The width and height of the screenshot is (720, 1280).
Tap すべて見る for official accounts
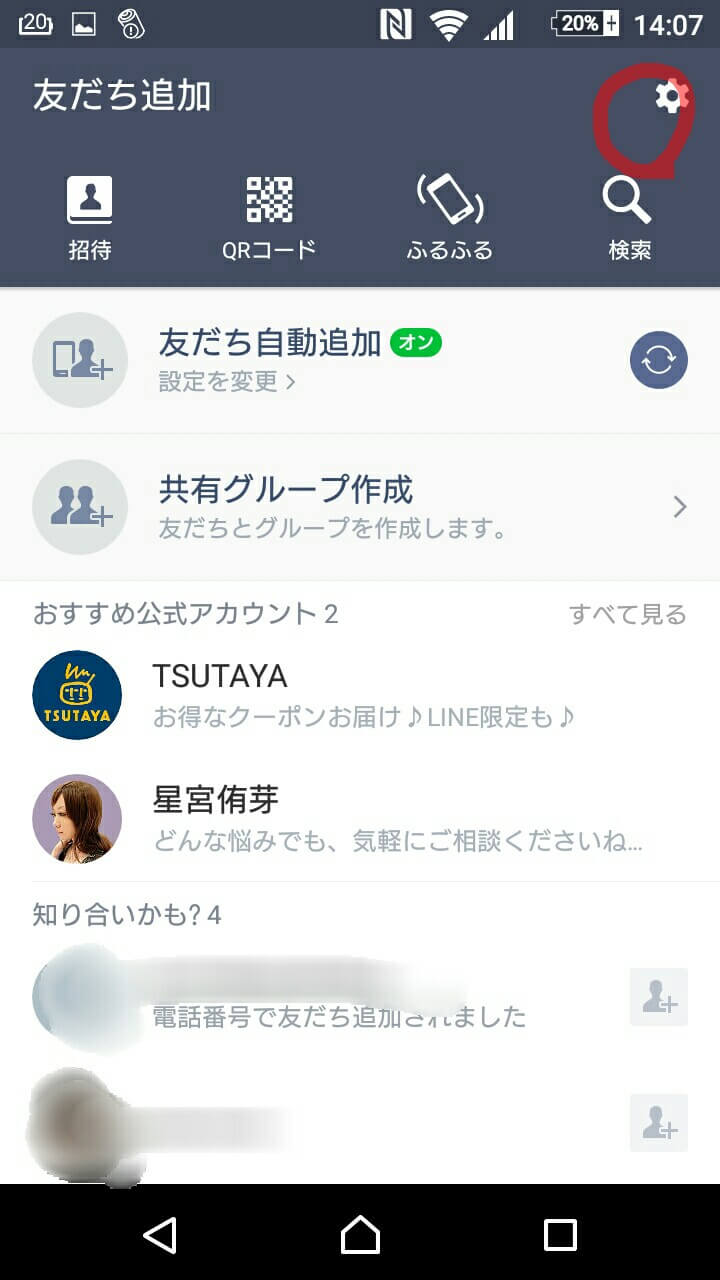(x=627, y=614)
